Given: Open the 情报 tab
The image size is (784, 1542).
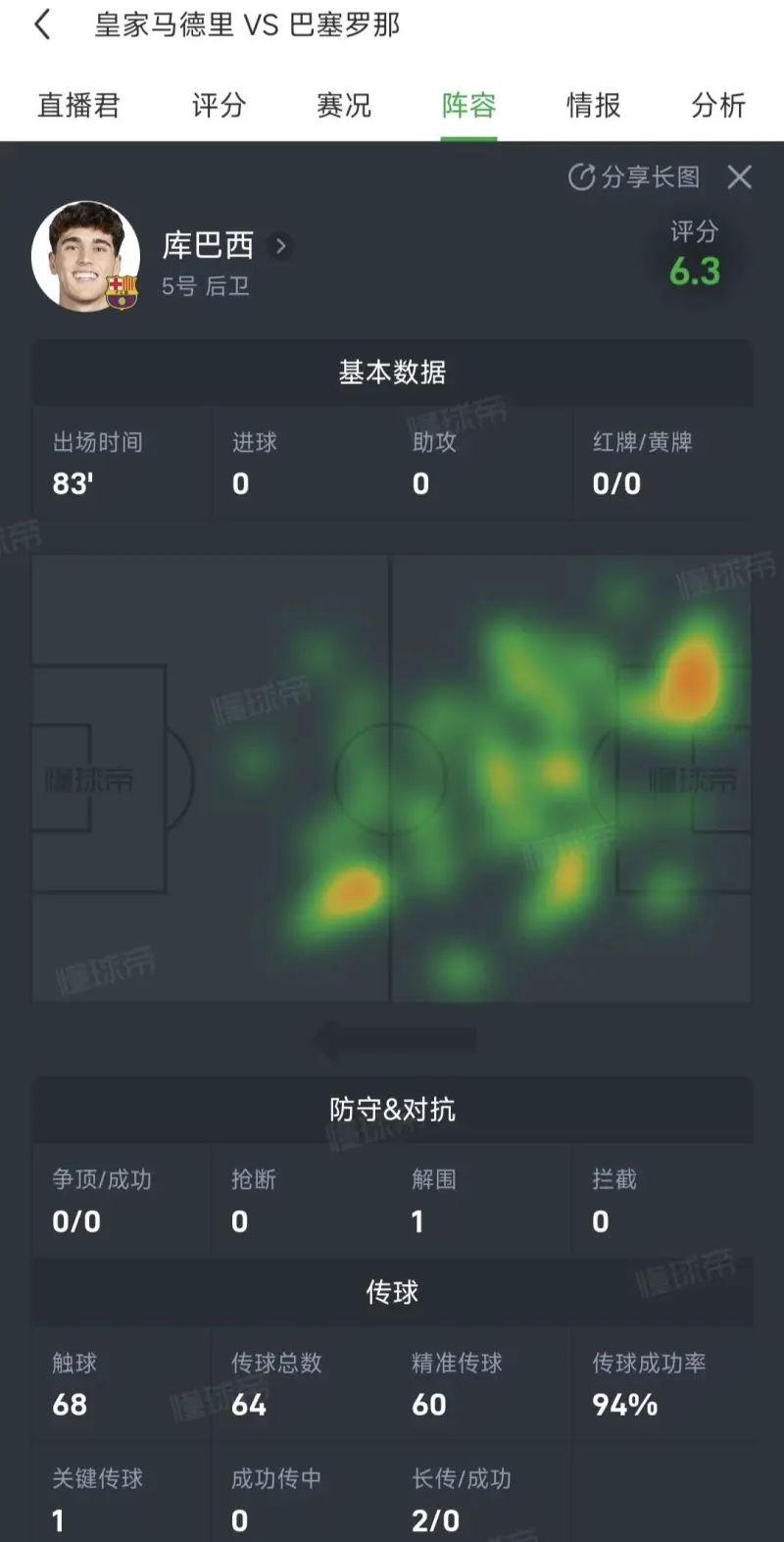Looking at the screenshot, I should (x=594, y=105).
